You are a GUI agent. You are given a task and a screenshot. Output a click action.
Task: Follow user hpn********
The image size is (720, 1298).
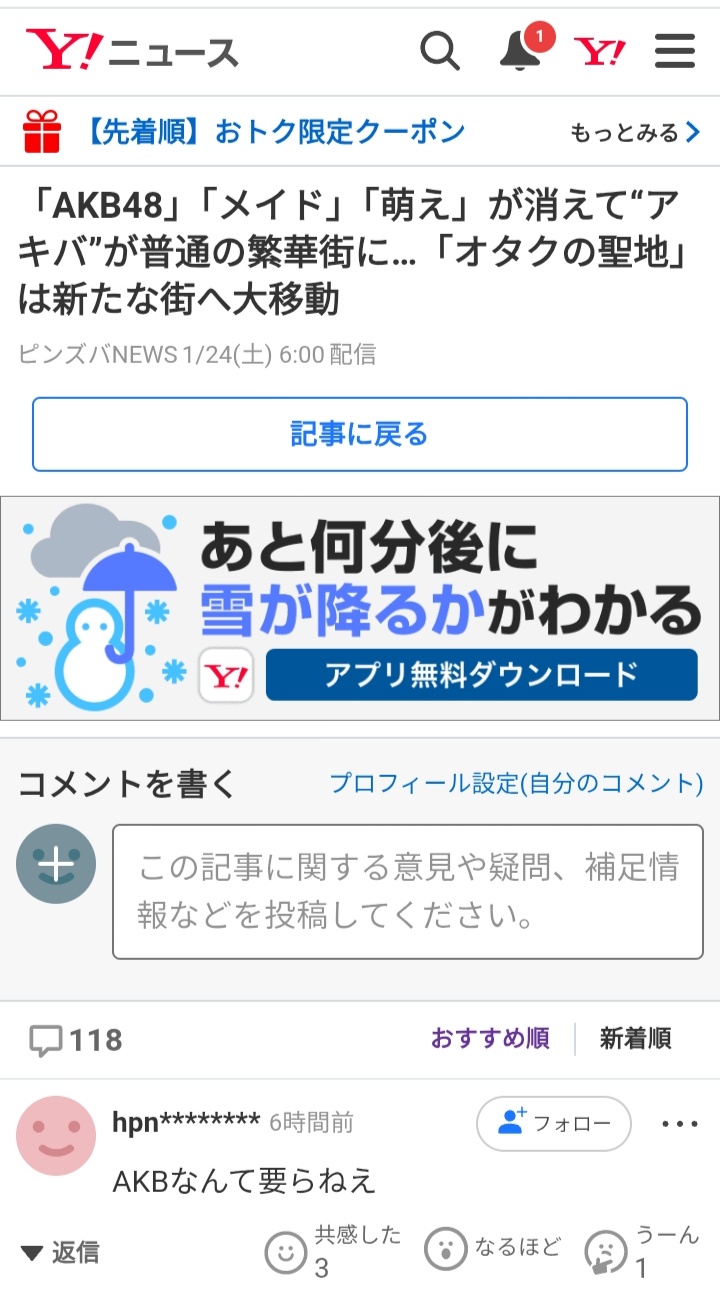tap(554, 1123)
